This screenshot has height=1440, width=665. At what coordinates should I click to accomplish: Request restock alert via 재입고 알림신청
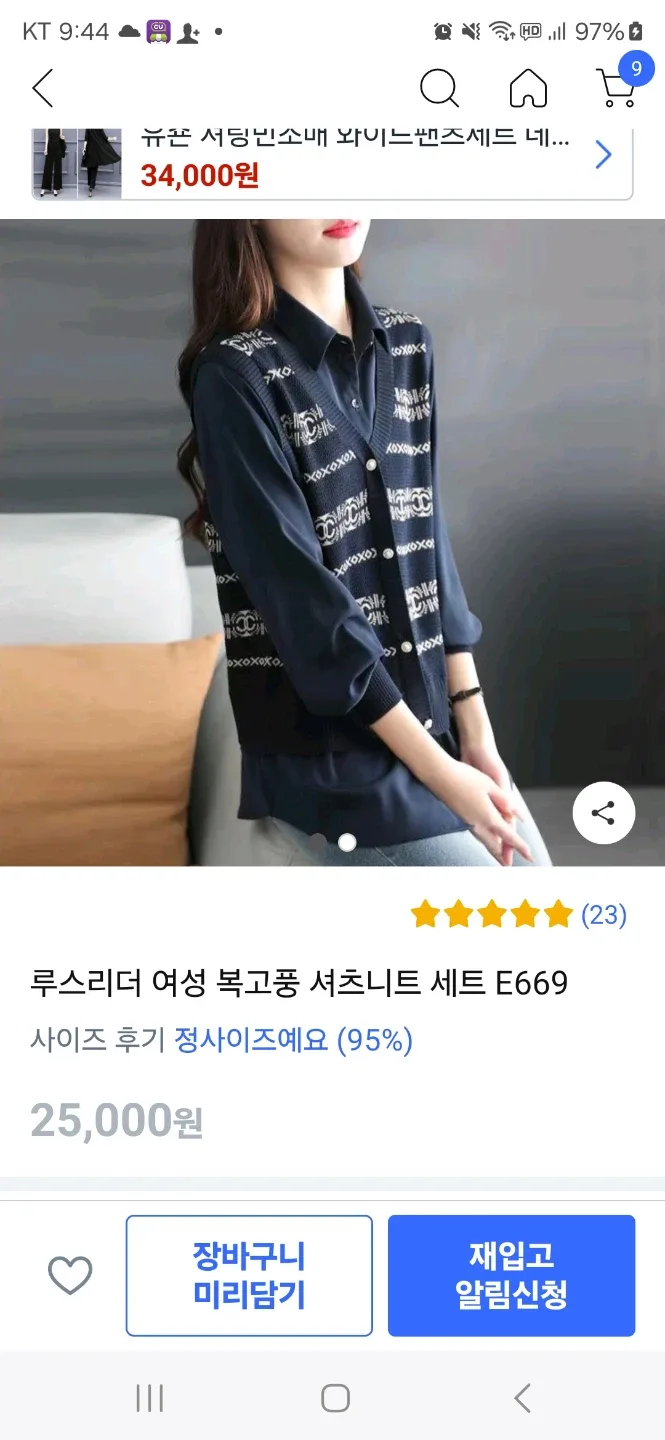(x=511, y=1275)
